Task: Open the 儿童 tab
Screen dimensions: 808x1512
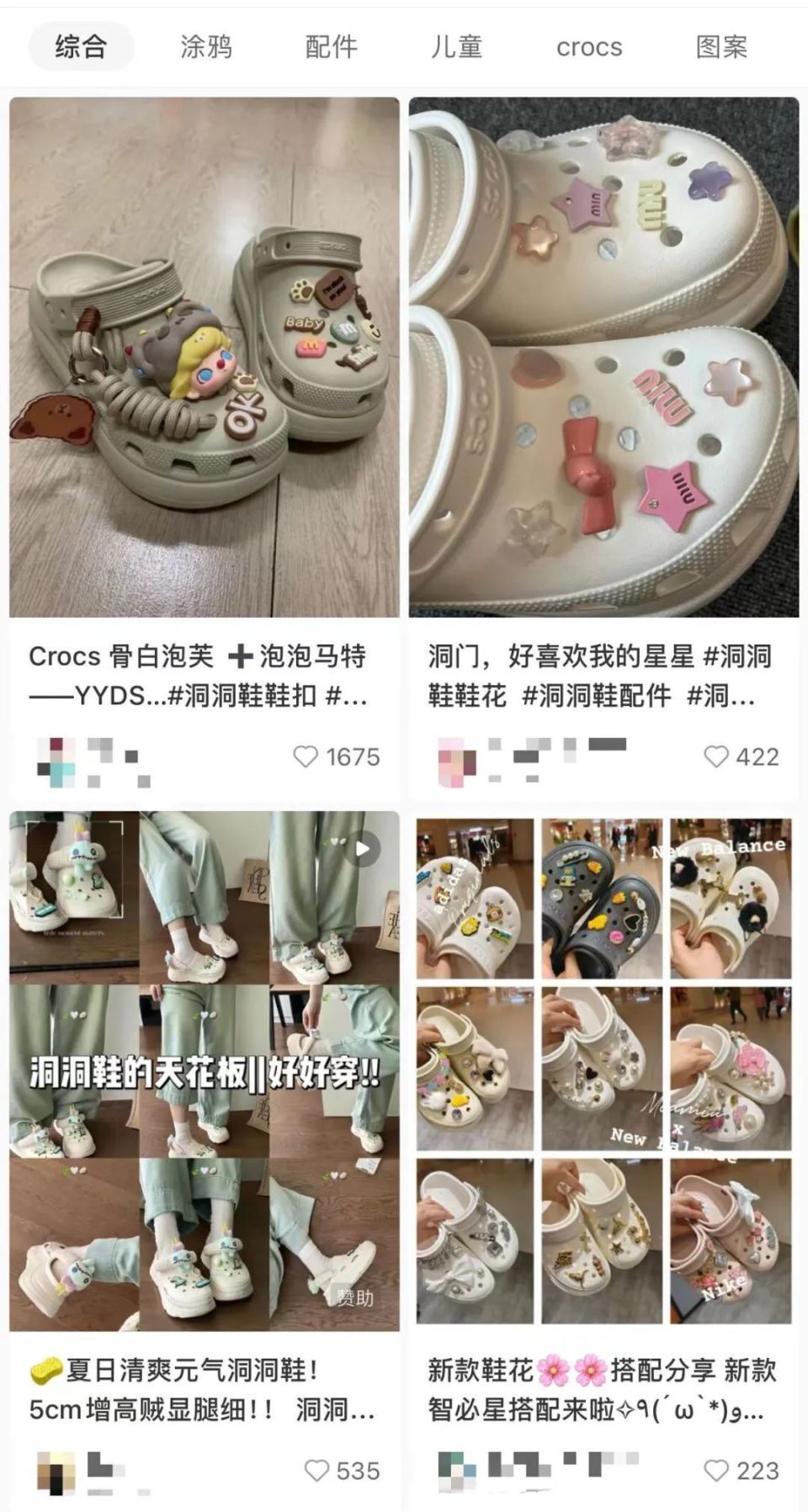Action: [x=456, y=47]
